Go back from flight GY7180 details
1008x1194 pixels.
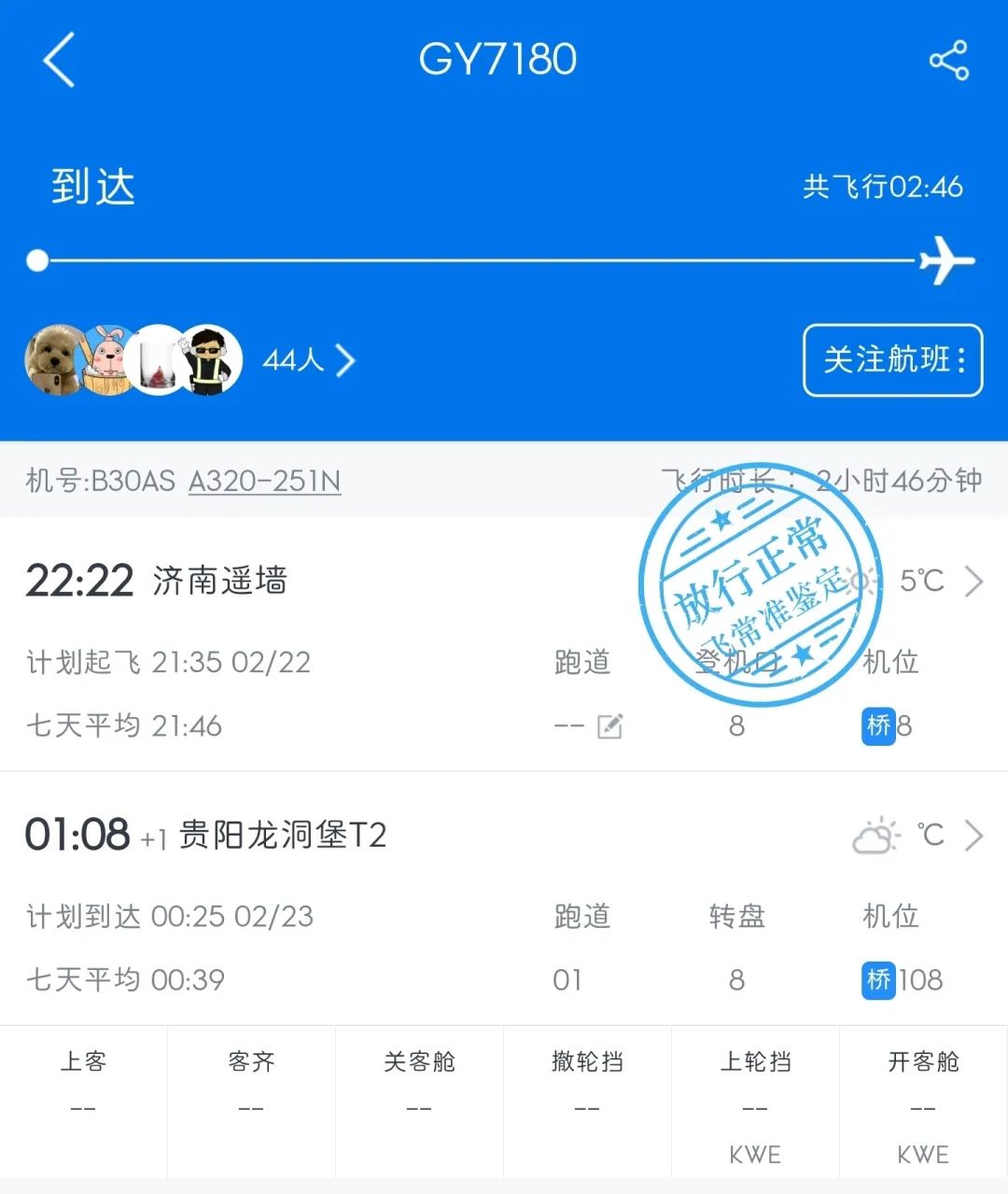(x=59, y=60)
